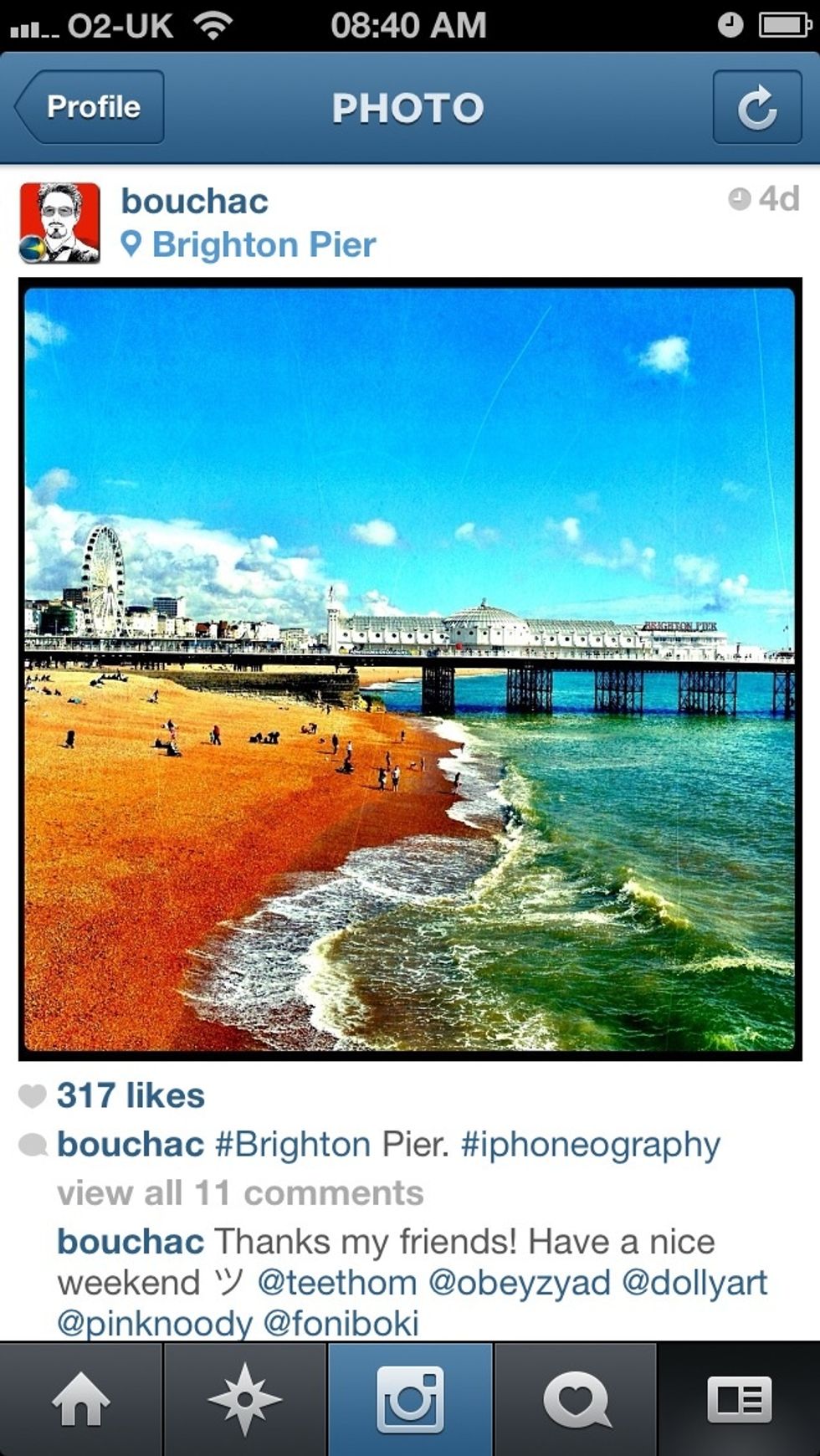Open @foniboki's profile mention
The height and width of the screenshot is (1456, 820).
(x=341, y=1323)
